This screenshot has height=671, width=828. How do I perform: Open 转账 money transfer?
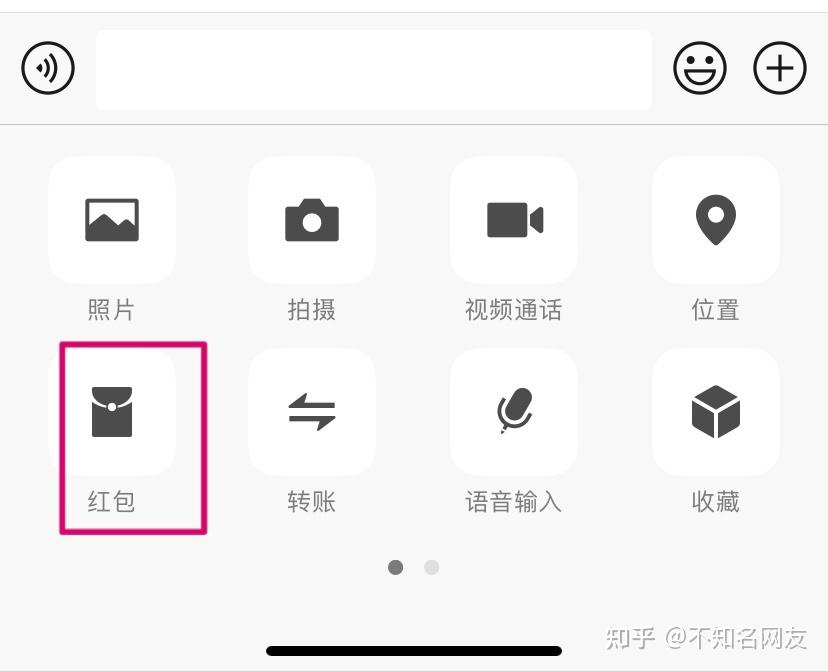click(312, 412)
